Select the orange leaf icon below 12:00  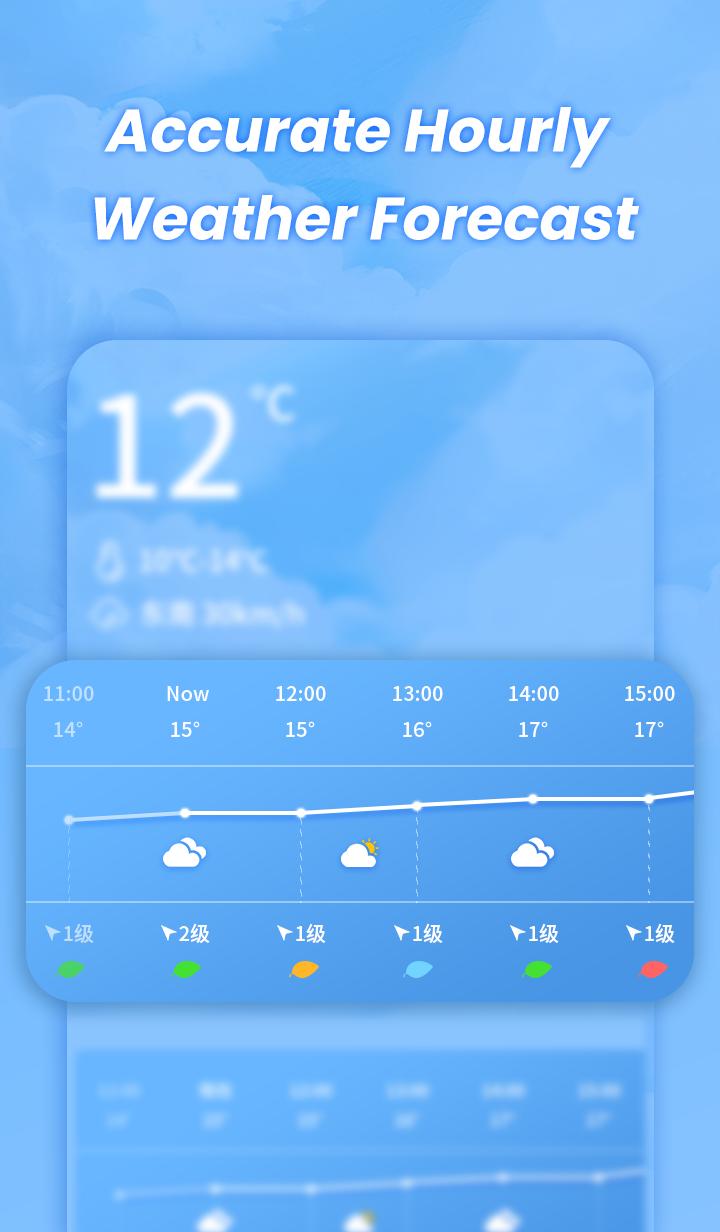[x=301, y=968]
